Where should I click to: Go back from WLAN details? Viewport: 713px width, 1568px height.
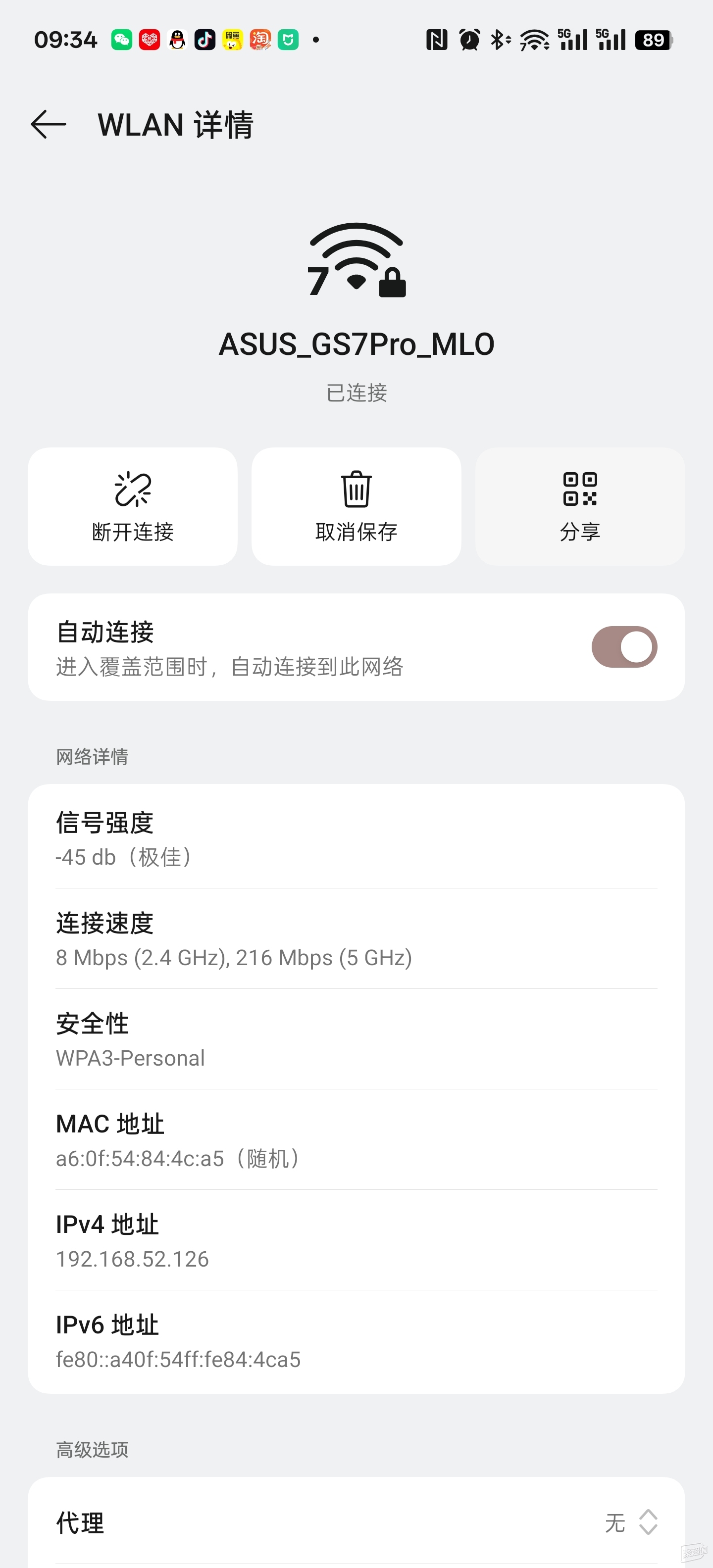[x=48, y=125]
